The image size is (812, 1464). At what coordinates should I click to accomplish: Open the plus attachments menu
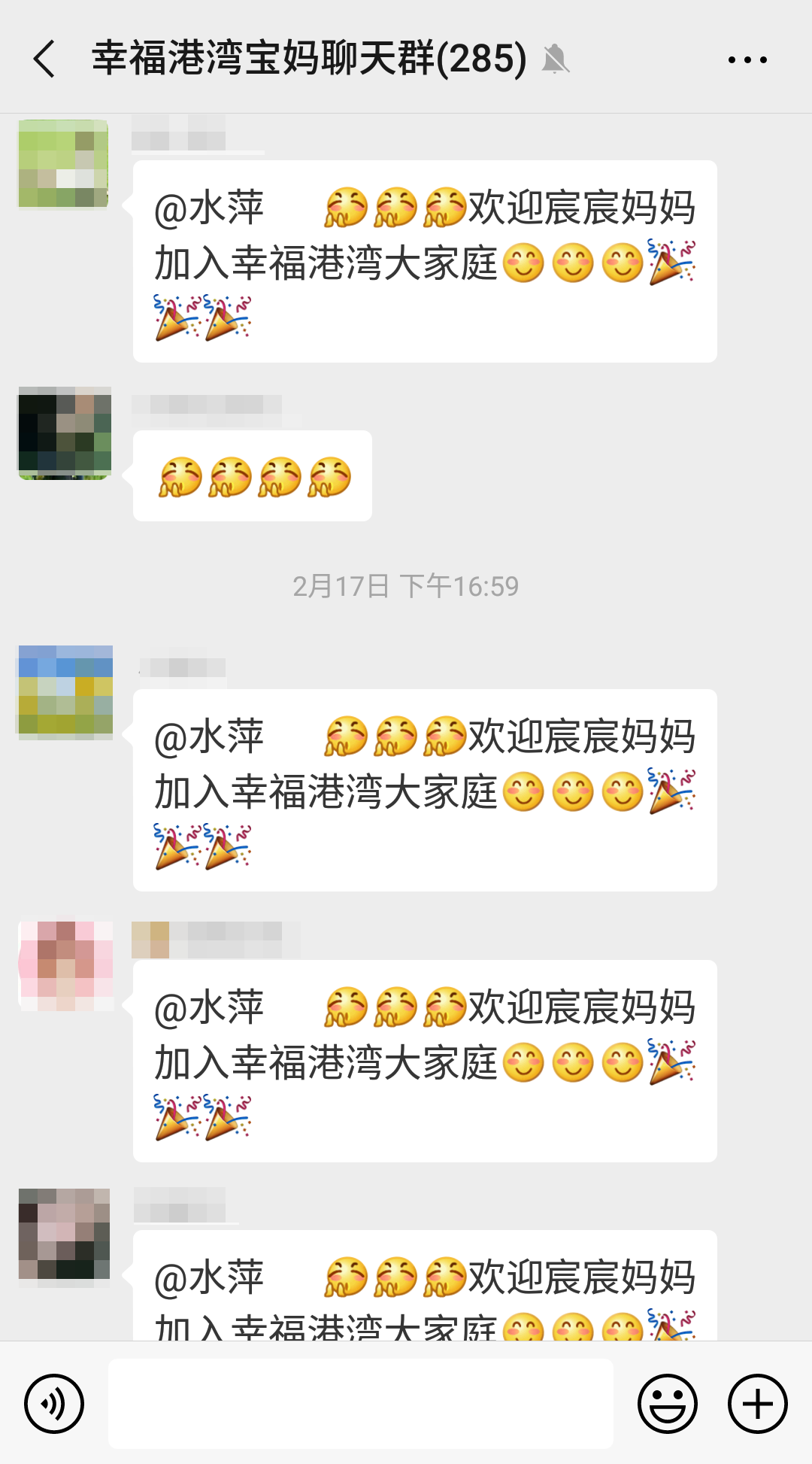click(757, 1404)
